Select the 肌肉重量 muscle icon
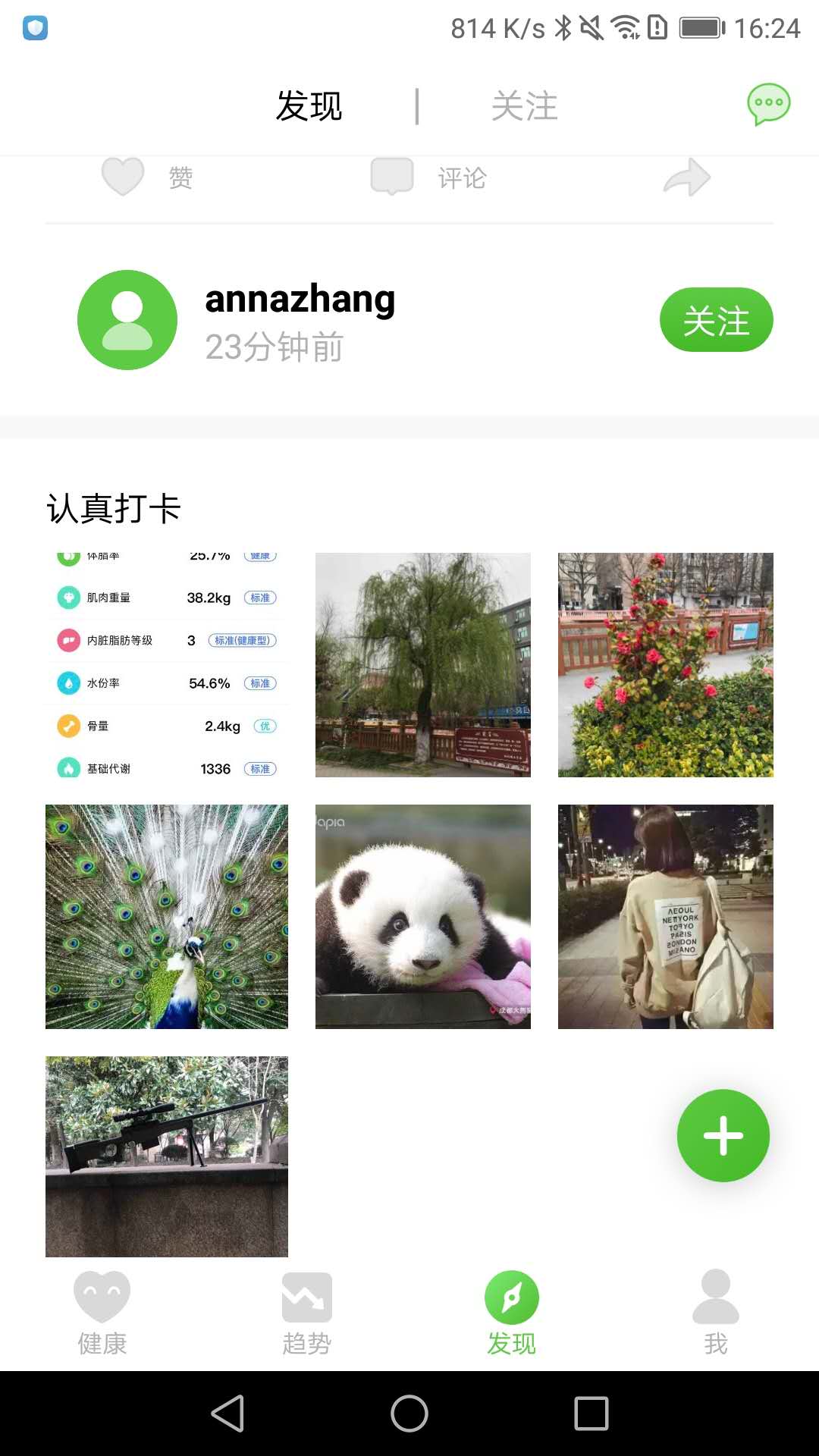 pos(68,598)
